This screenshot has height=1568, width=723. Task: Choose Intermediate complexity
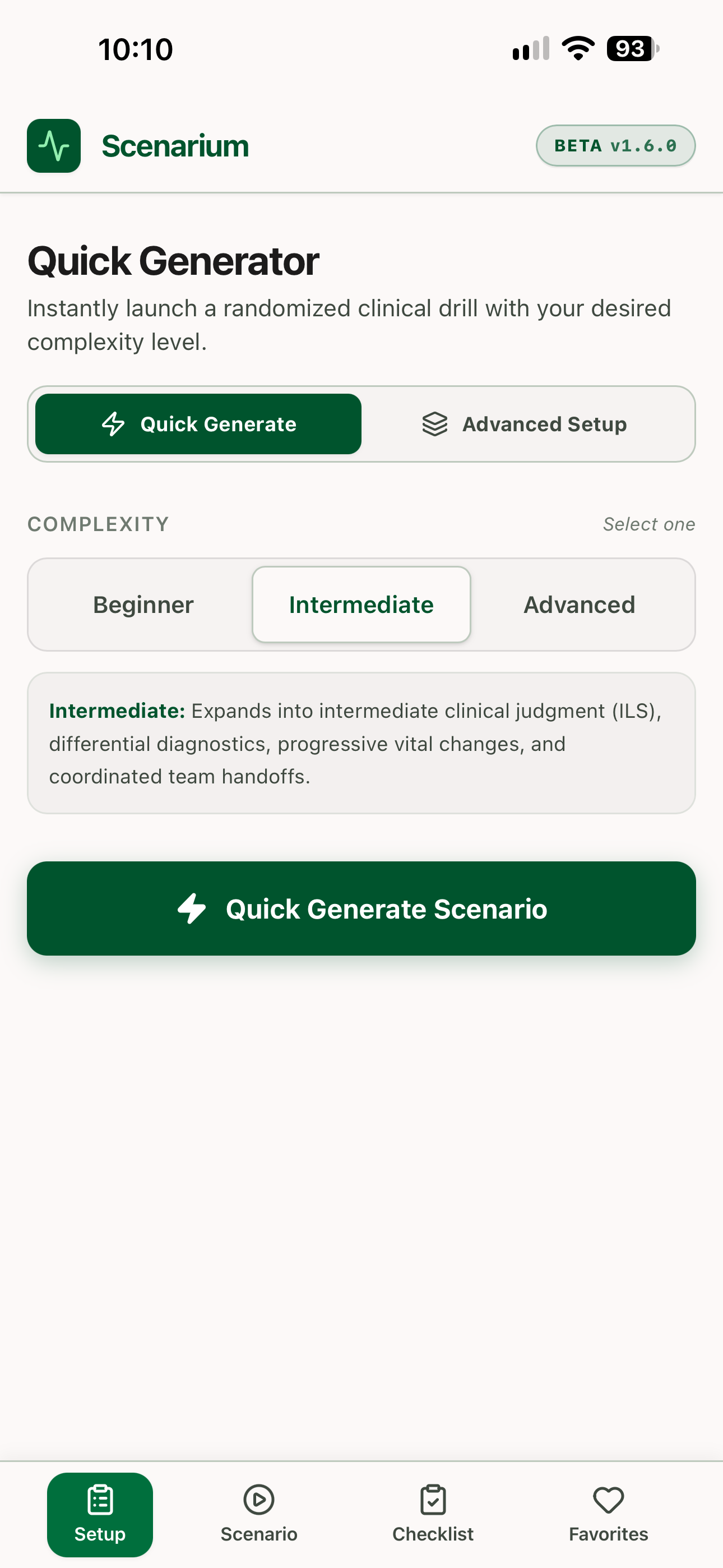click(x=361, y=605)
